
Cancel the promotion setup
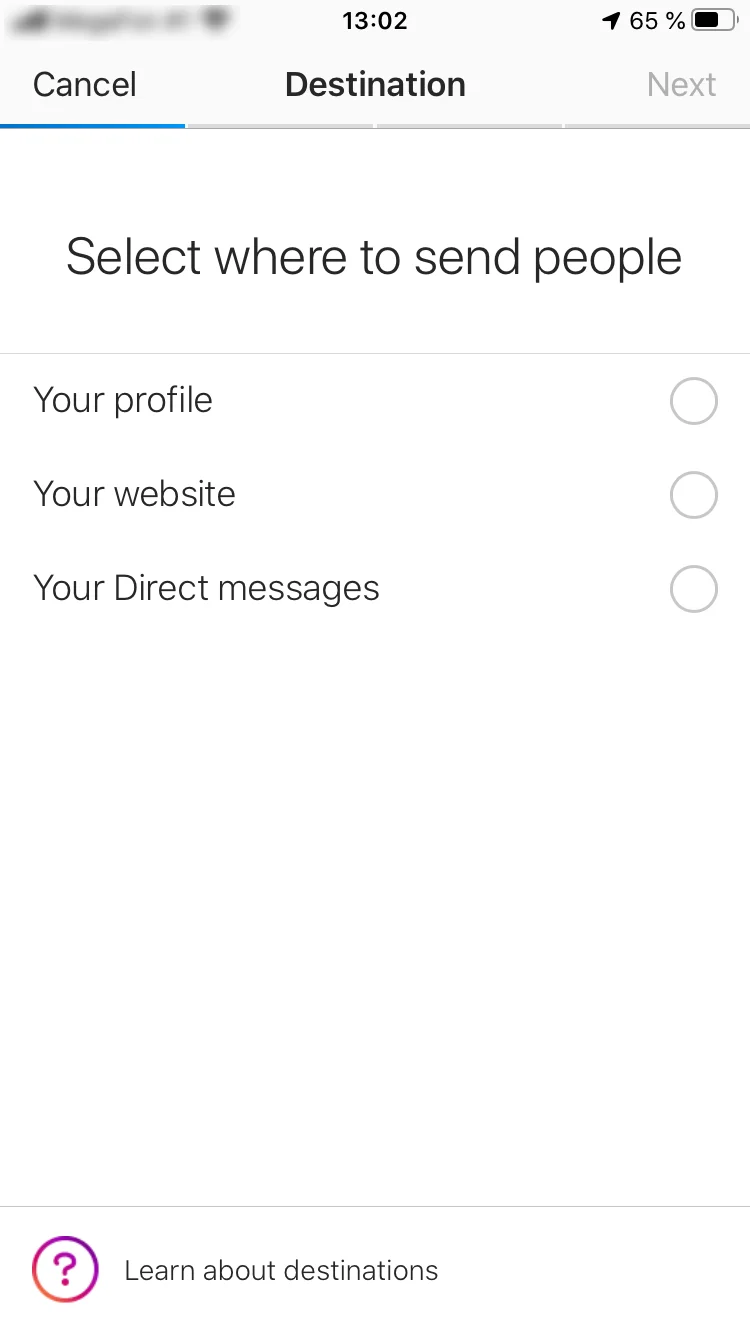pyautogui.click(x=85, y=85)
